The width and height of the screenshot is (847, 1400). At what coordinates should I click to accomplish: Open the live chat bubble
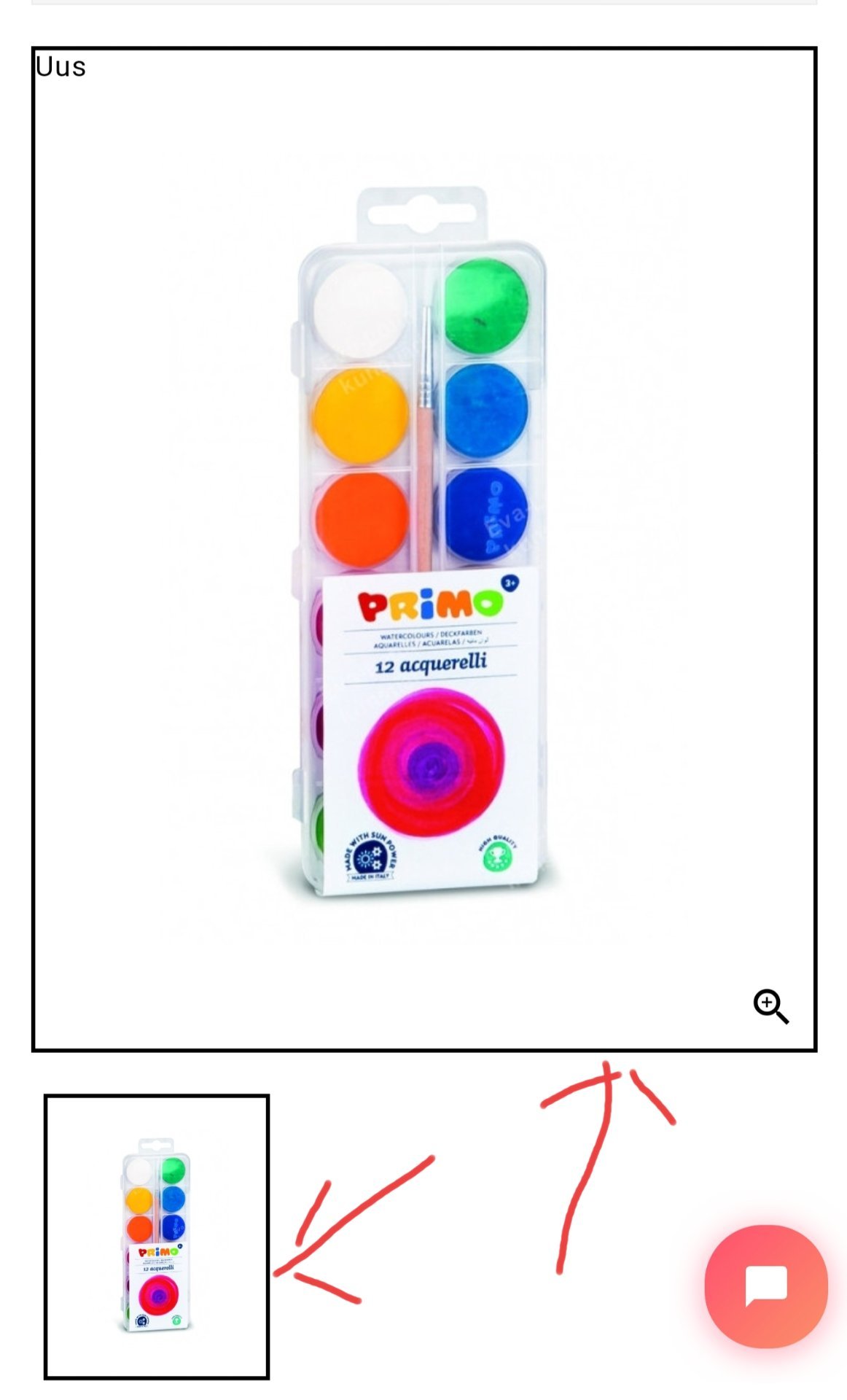click(765, 1286)
